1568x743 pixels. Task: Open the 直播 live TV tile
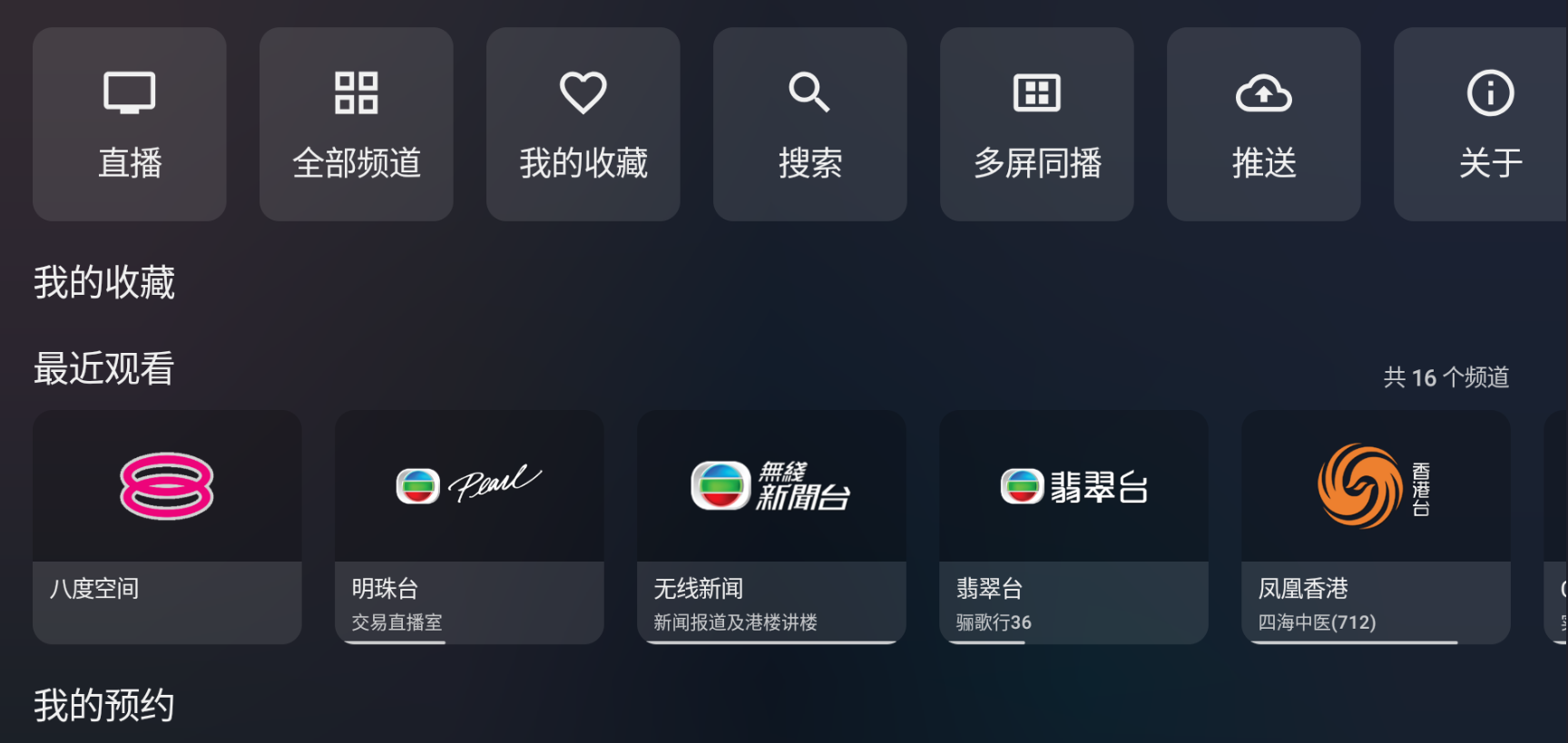coord(130,124)
